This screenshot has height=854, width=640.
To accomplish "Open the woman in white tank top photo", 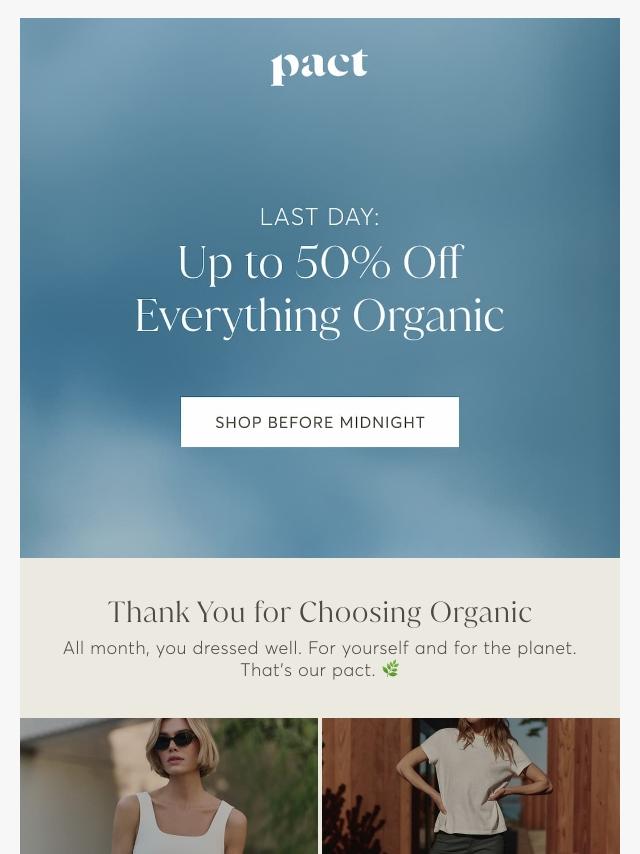I will [x=169, y=785].
